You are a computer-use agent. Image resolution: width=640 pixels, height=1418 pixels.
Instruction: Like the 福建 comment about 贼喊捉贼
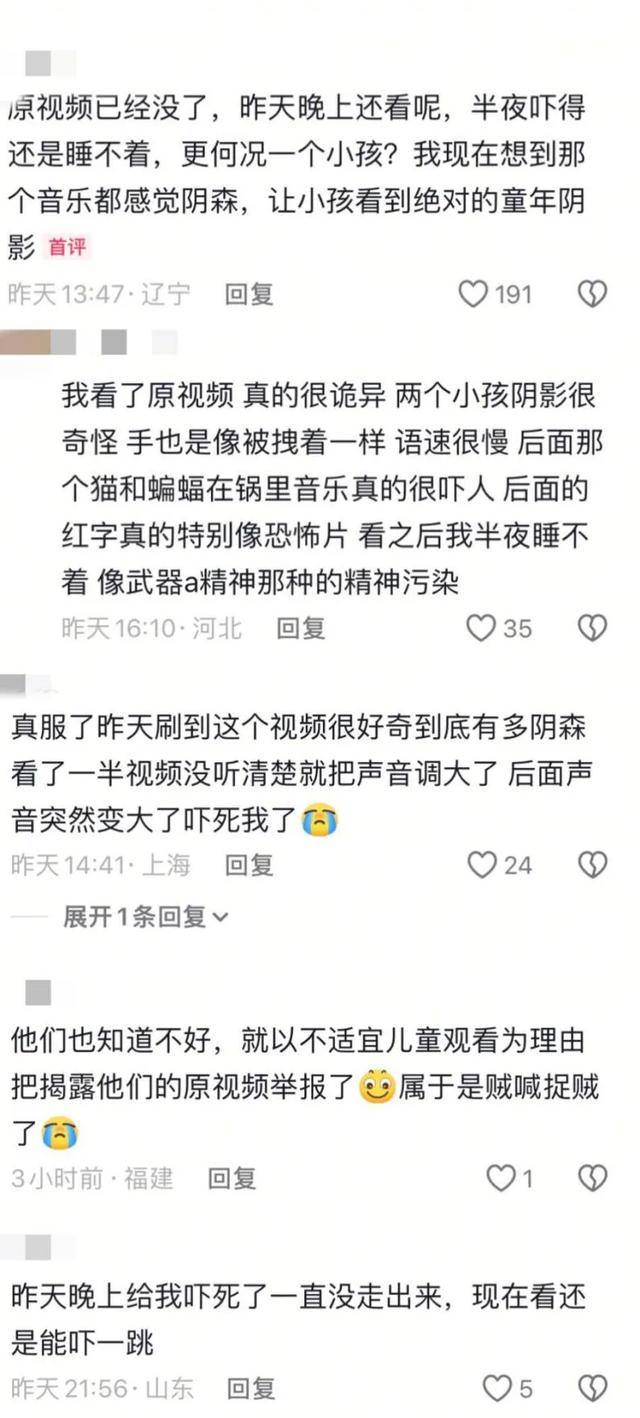pos(500,1179)
